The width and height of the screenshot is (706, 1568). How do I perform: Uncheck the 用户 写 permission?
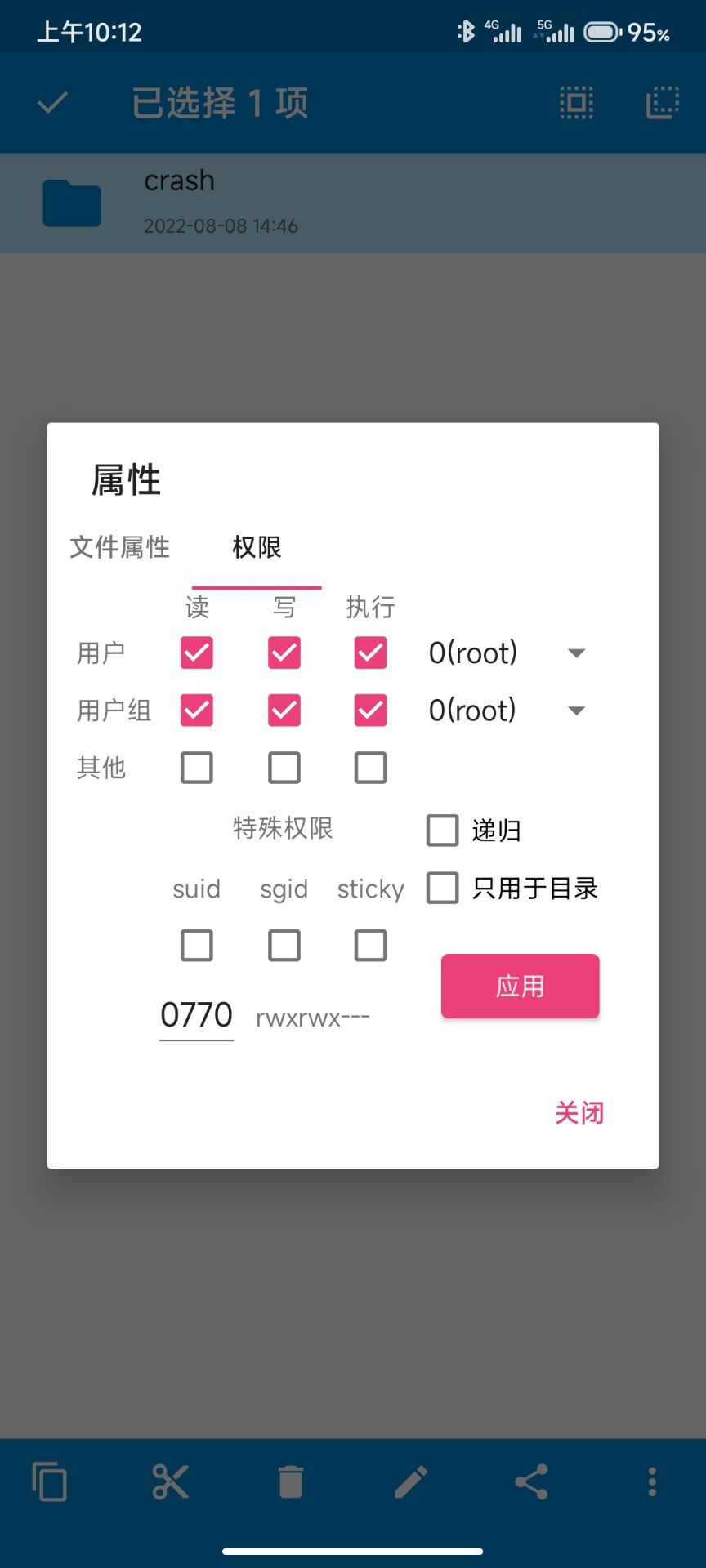tap(284, 653)
